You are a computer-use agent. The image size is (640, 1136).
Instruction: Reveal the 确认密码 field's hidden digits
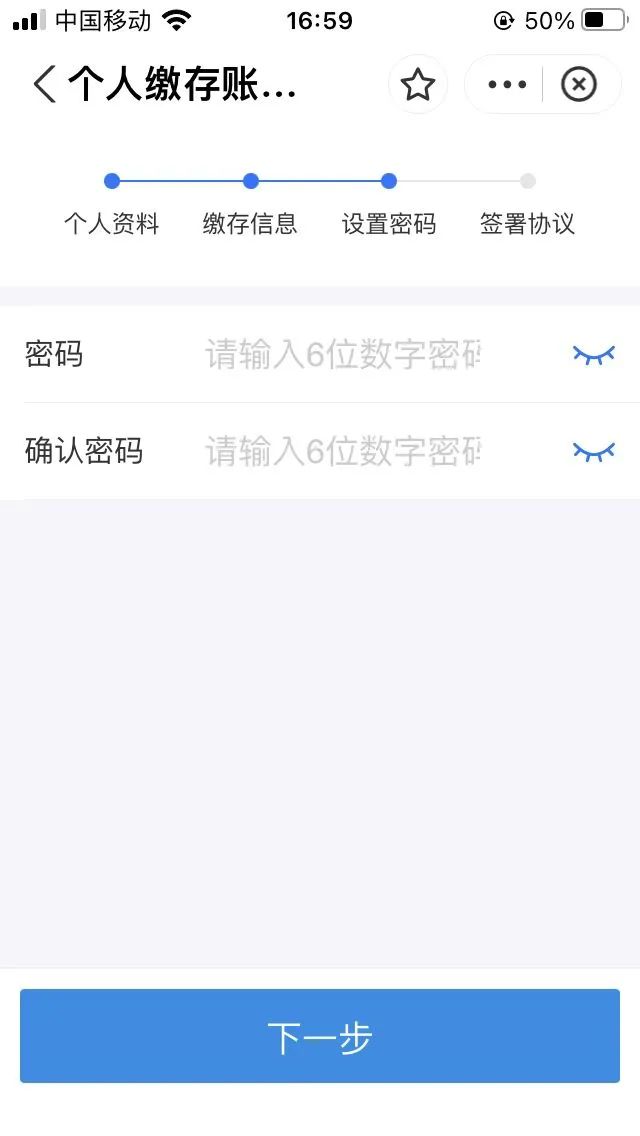593,451
